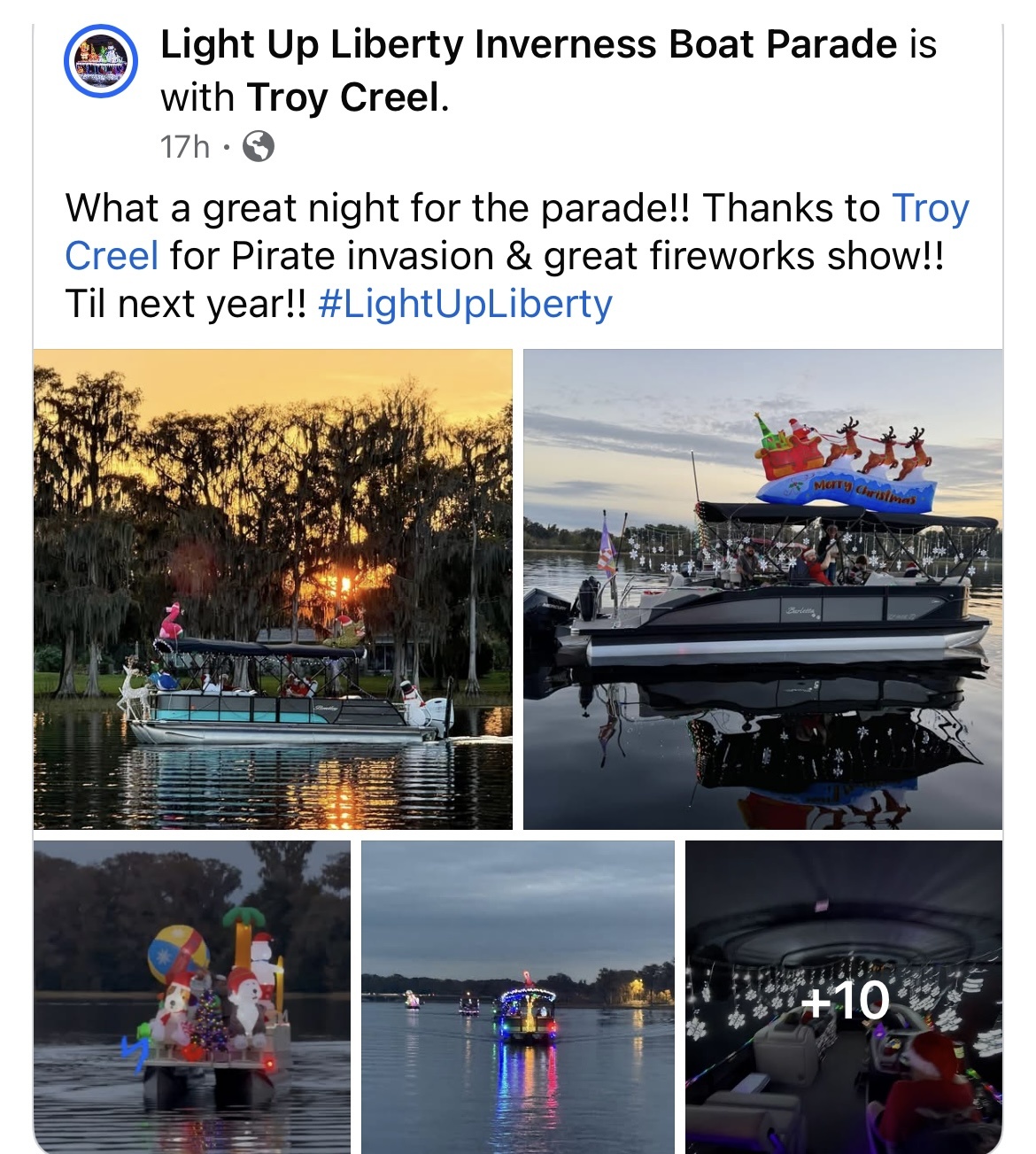Open Troy Creel link in post text

930,209
